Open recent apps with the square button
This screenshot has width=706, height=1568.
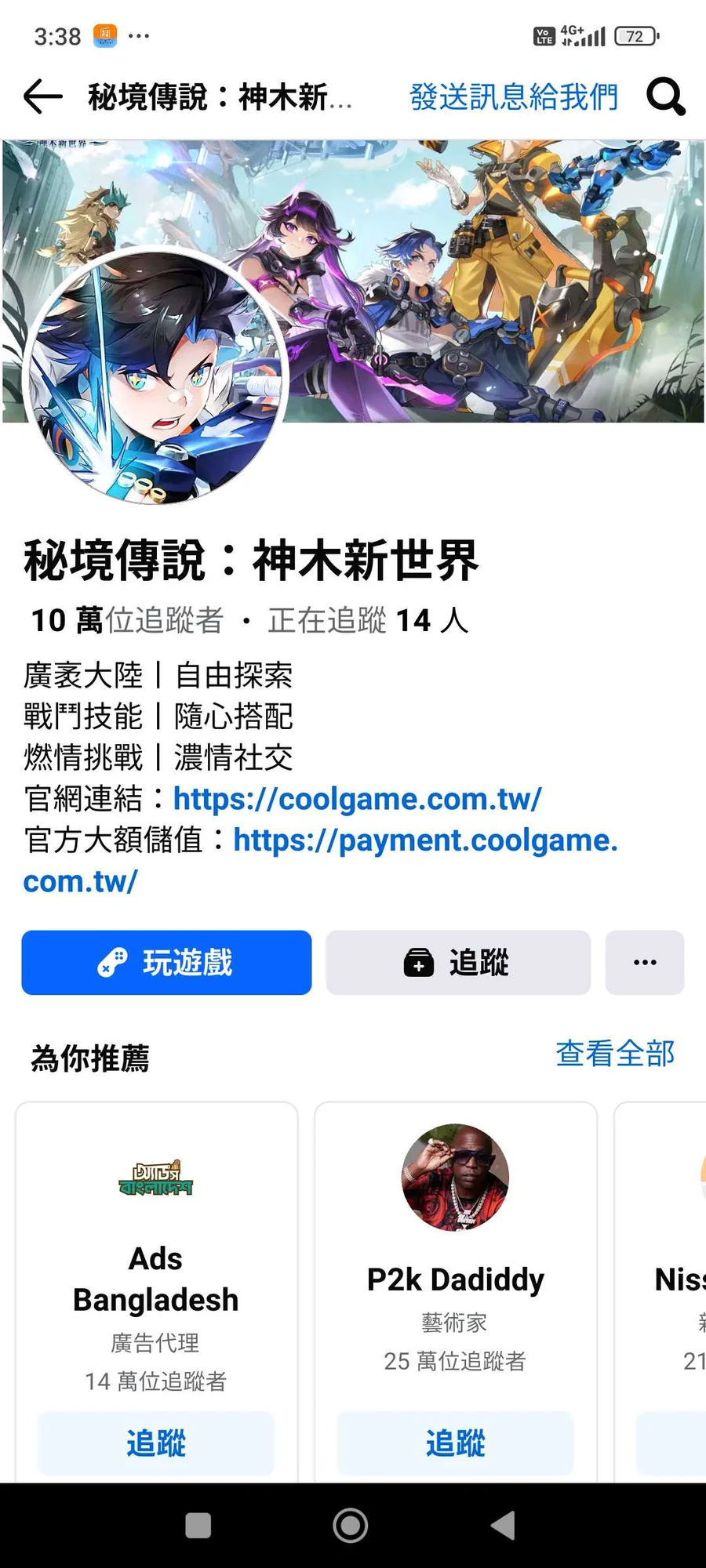click(x=198, y=1526)
